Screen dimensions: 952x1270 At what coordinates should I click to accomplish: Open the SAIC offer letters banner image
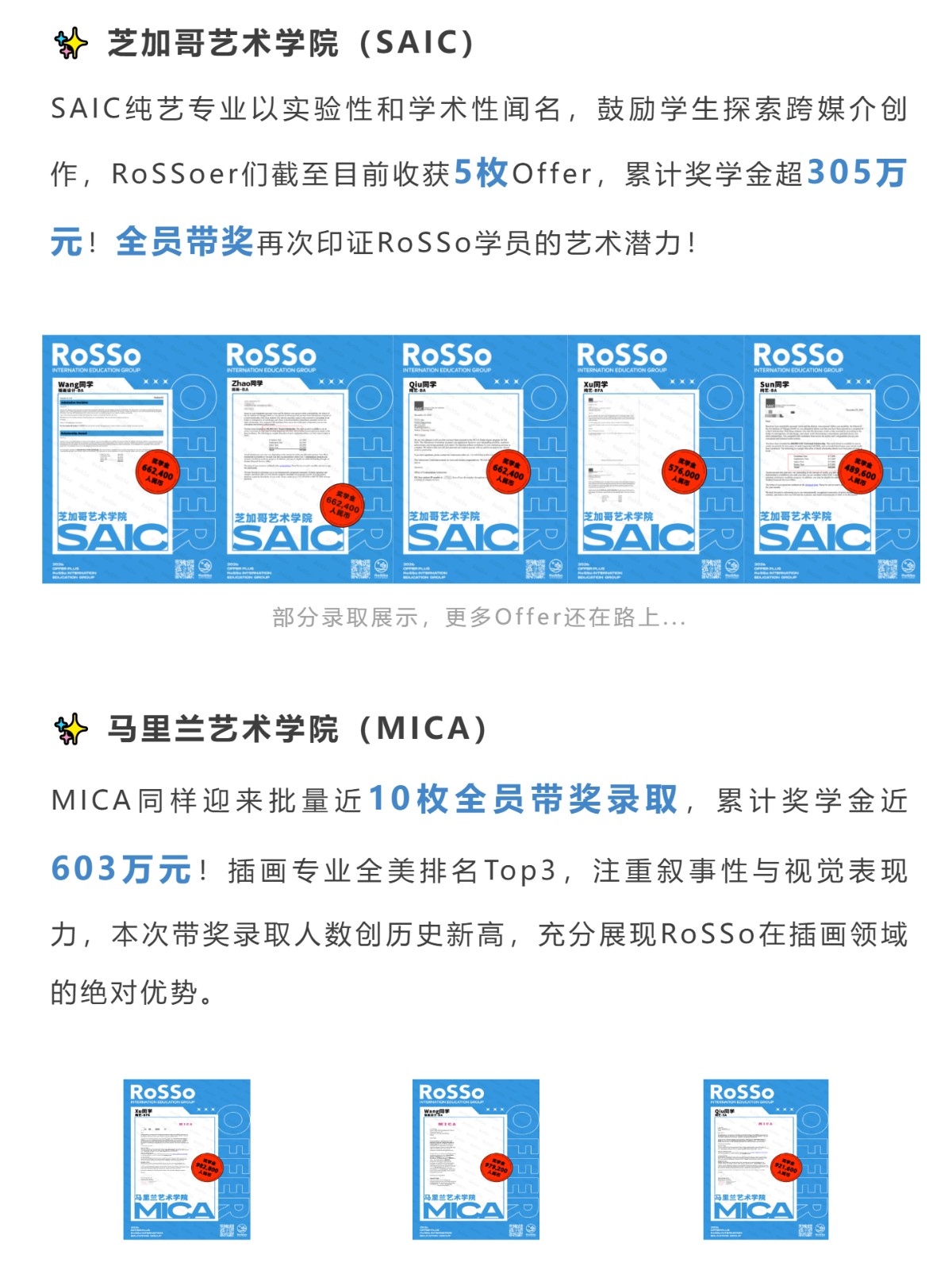[x=481, y=459]
